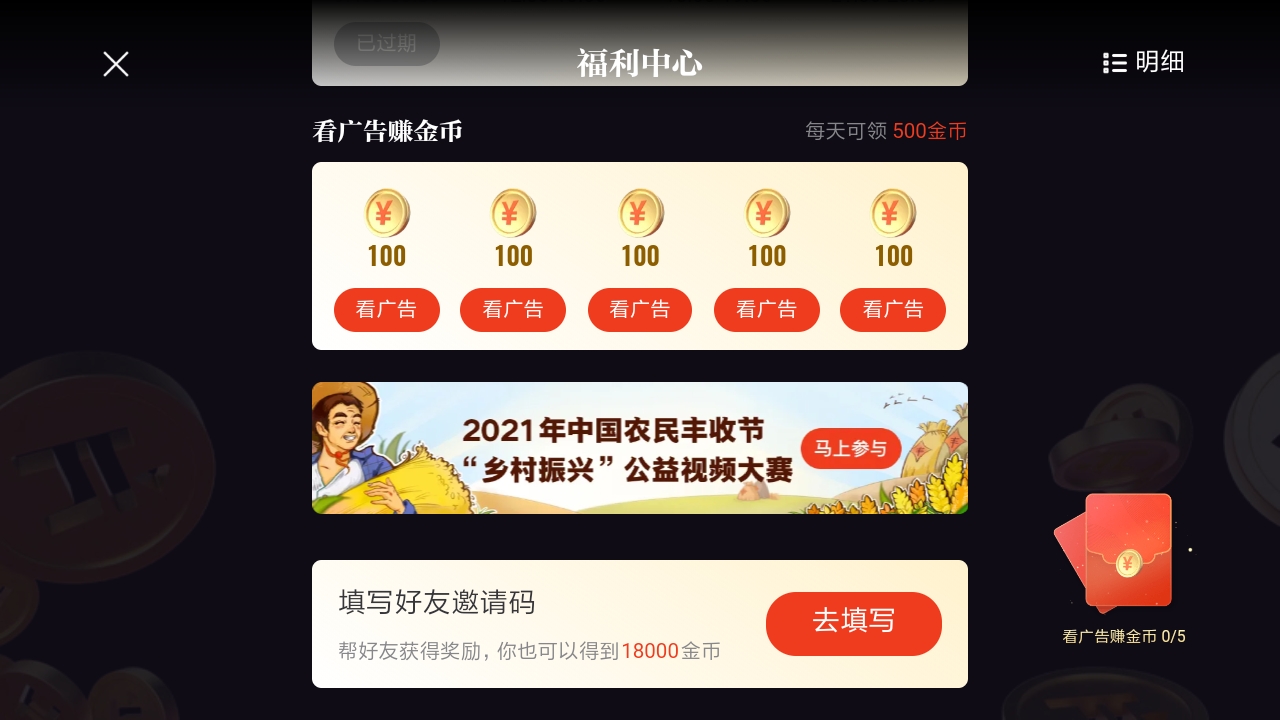The width and height of the screenshot is (1280, 720).
Task: Open the floating 看广告赚金币 red envelope
Action: (1121, 555)
